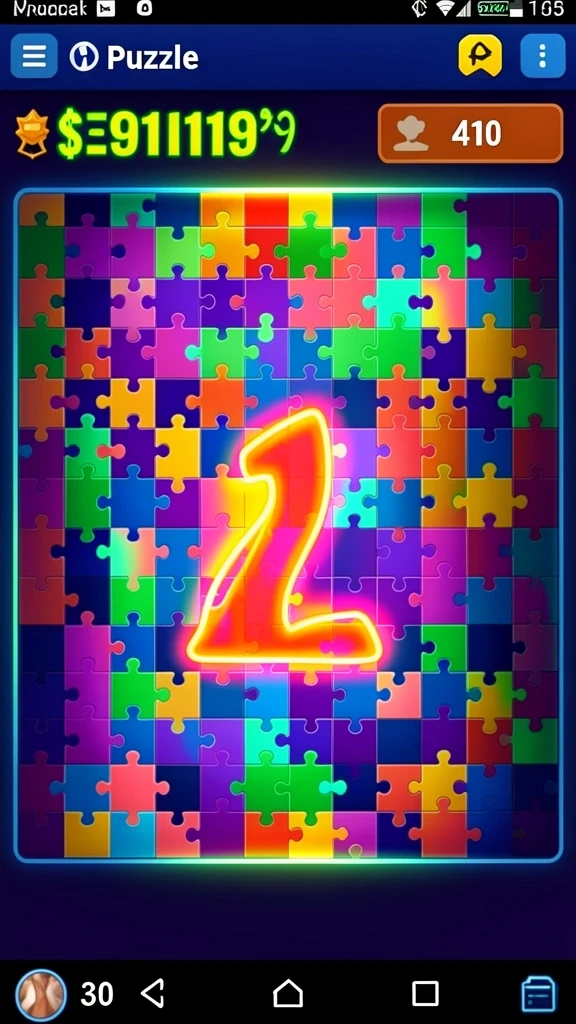Image resolution: width=576 pixels, height=1024 pixels.
Task: Go back with the system back arrow
Action: coord(153,993)
